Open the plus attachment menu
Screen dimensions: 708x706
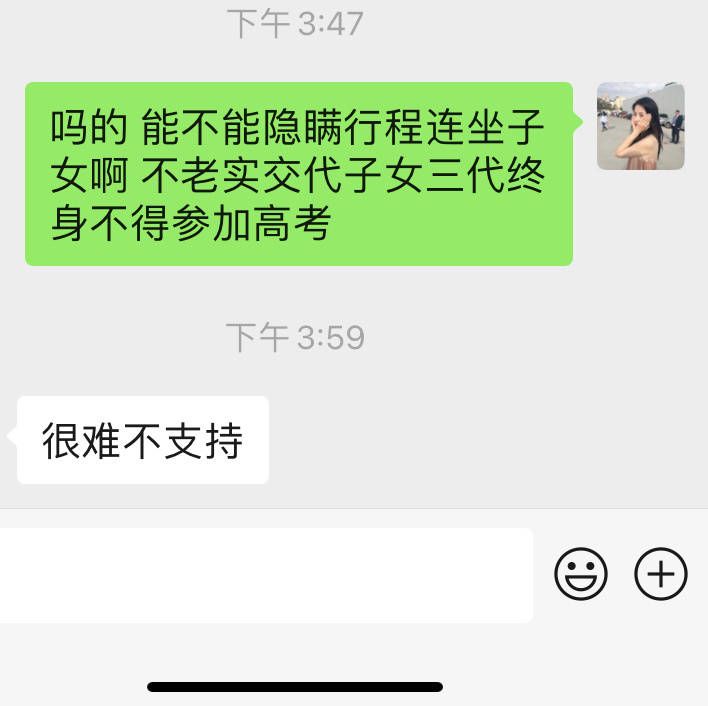coord(661,575)
